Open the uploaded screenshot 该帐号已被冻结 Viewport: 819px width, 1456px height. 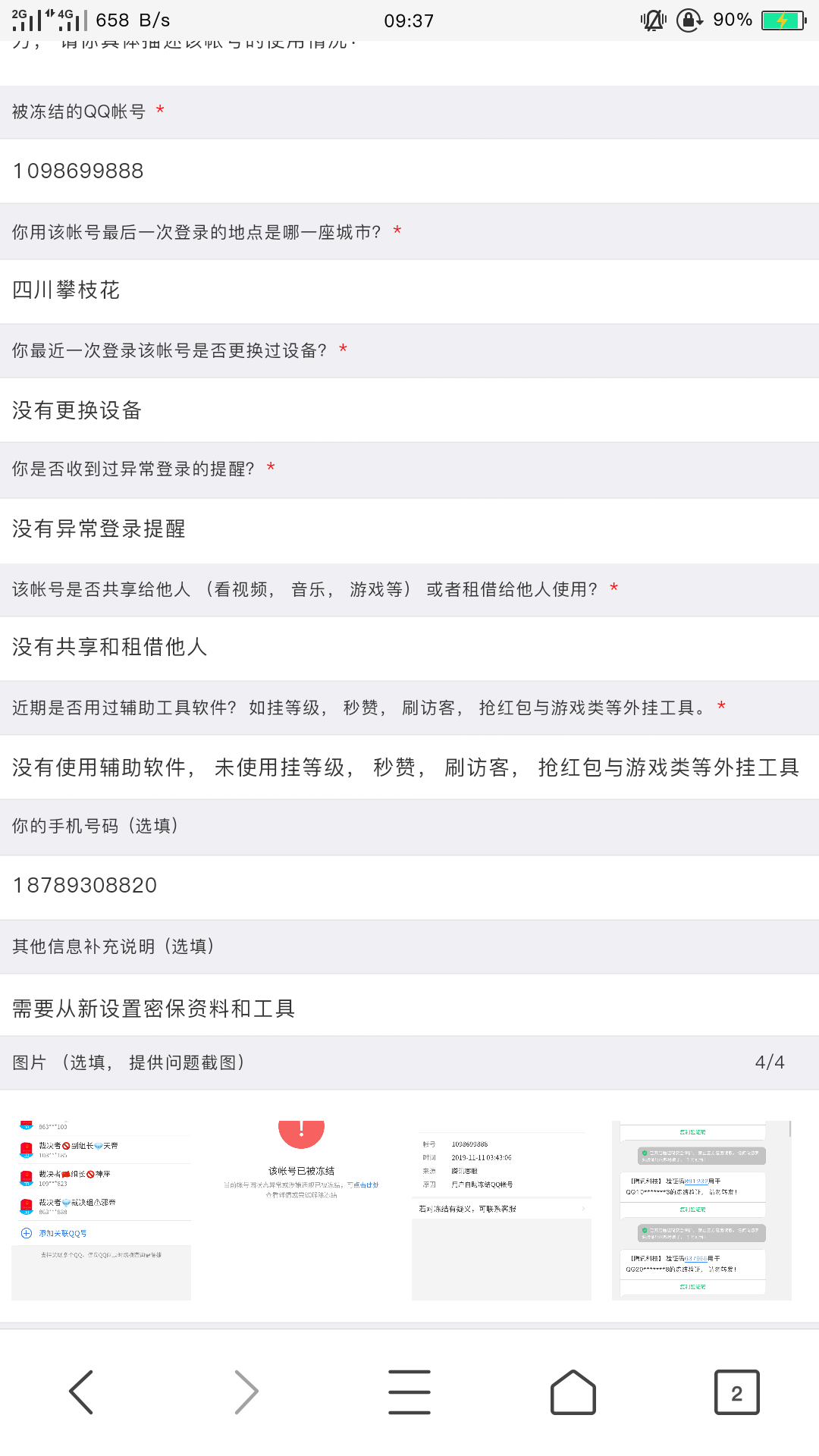tap(301, 1210)
